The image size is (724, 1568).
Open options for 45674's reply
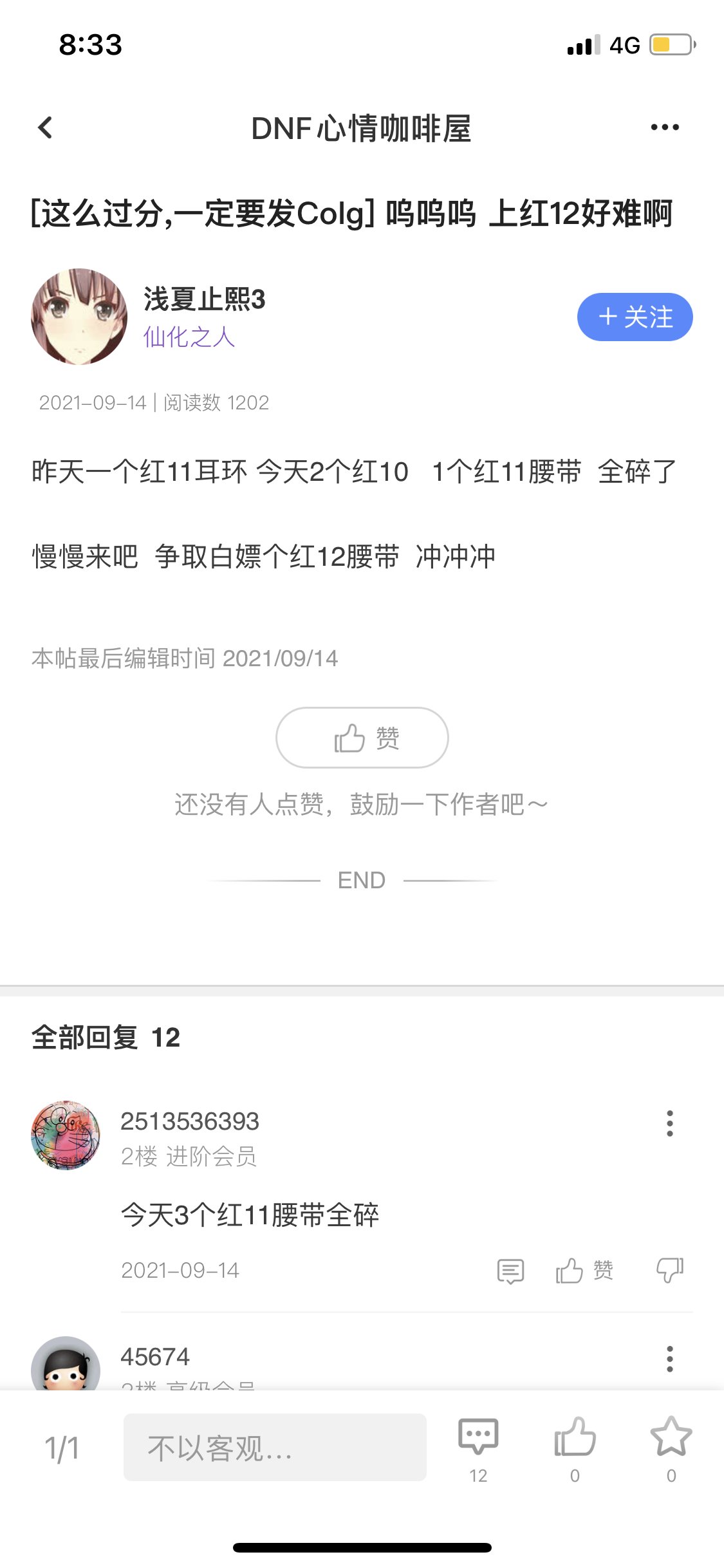(x=669, y=1359)
